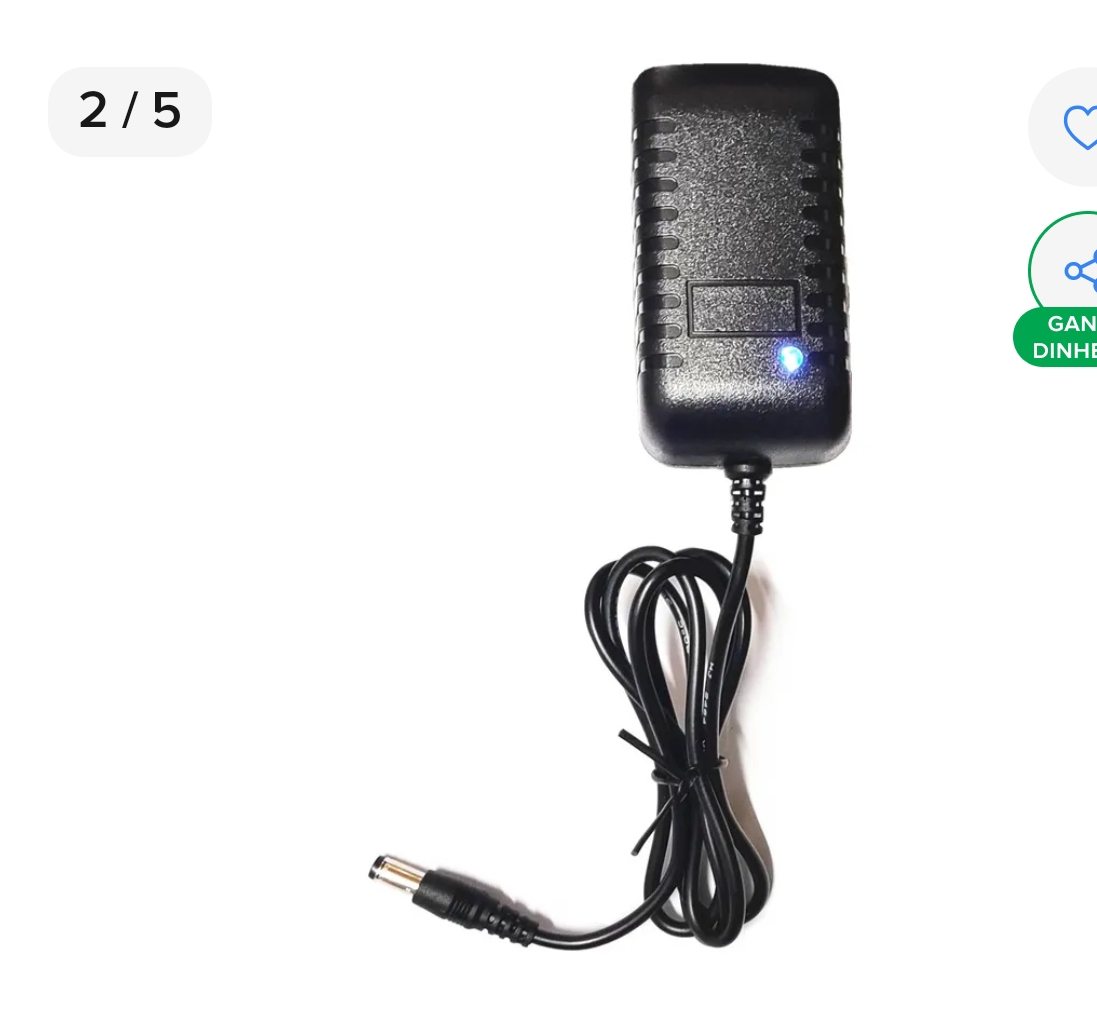Add this product to favorites
Image resolution: width=1097 pixels, height=1017 pixels.
pos(1077,127)
